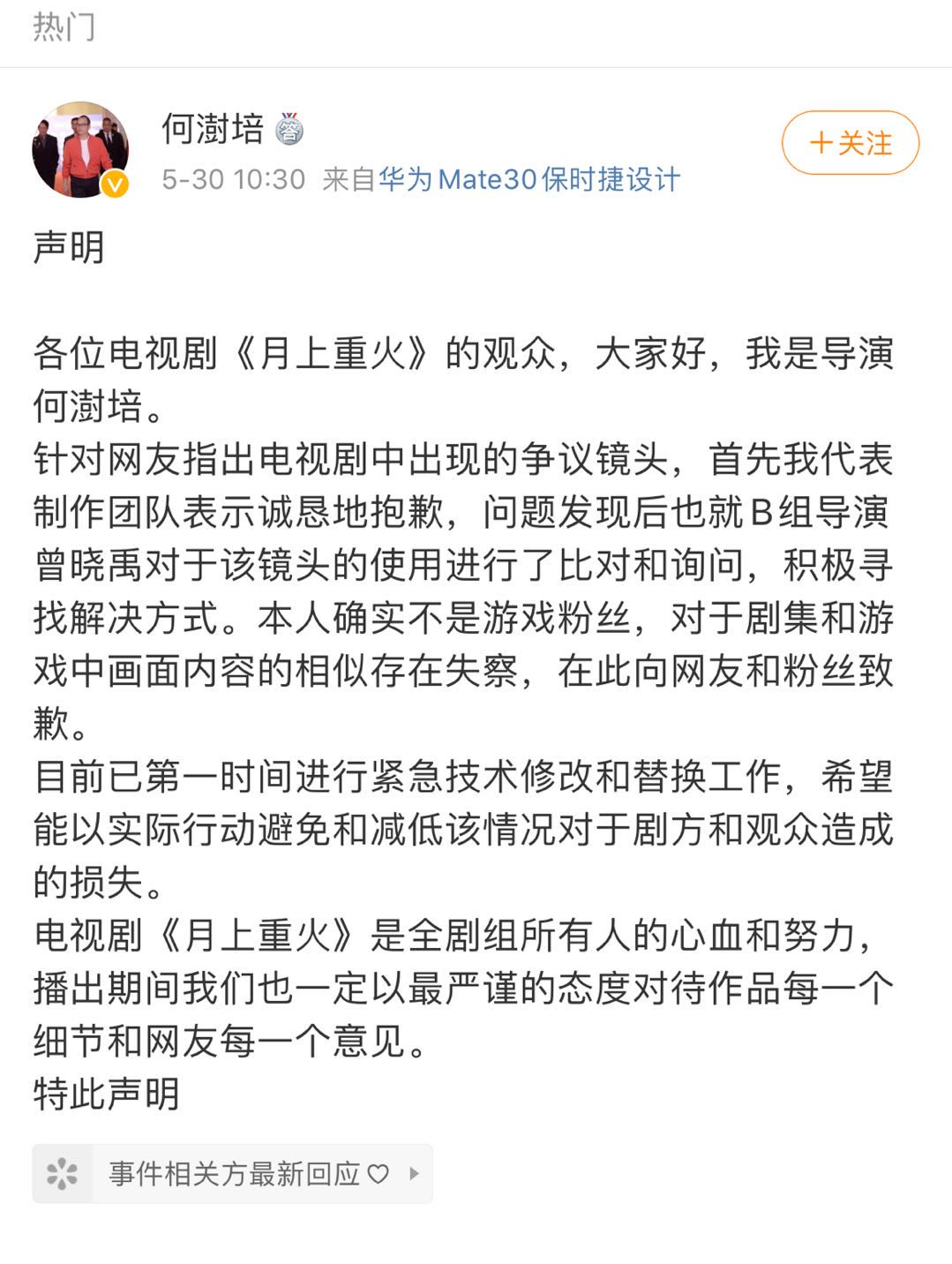Open 何澍培's profile avatar
This screenshot has height=1264, width=952.
tap(80, 149)
